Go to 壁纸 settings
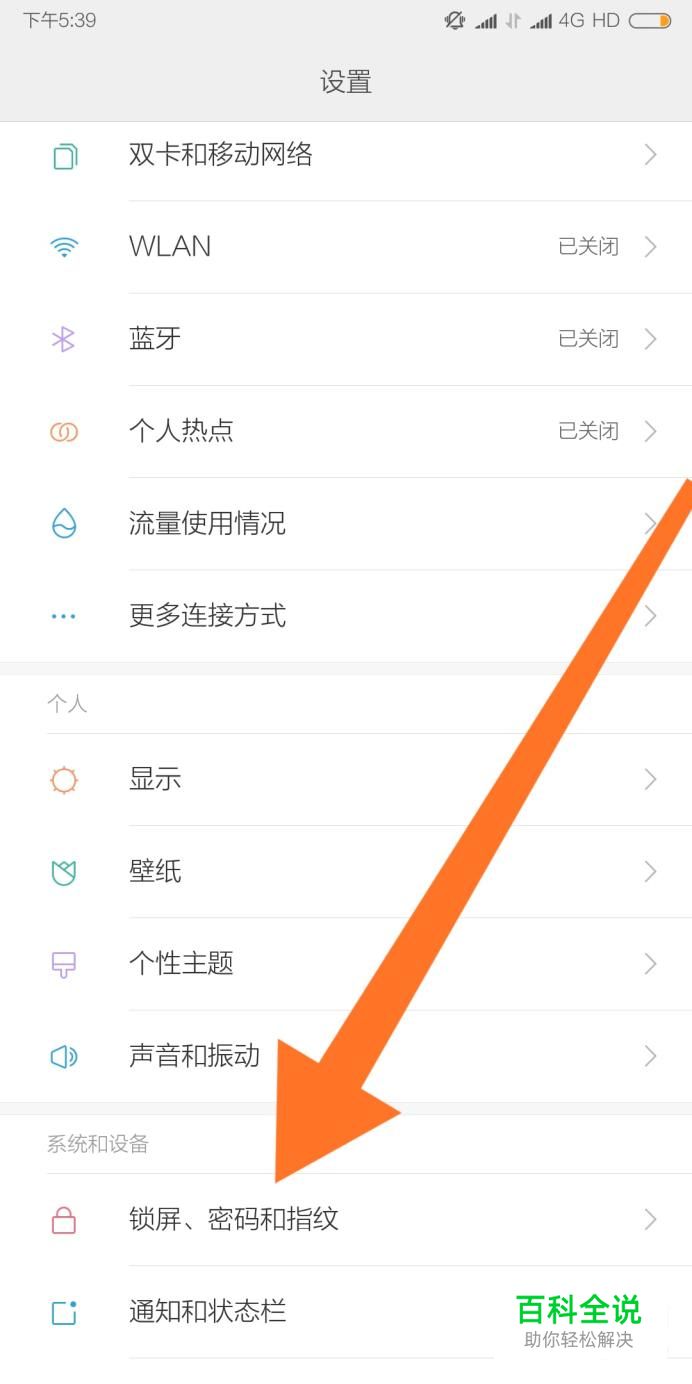The image size is (692, 1384). (x=155, y=871)
